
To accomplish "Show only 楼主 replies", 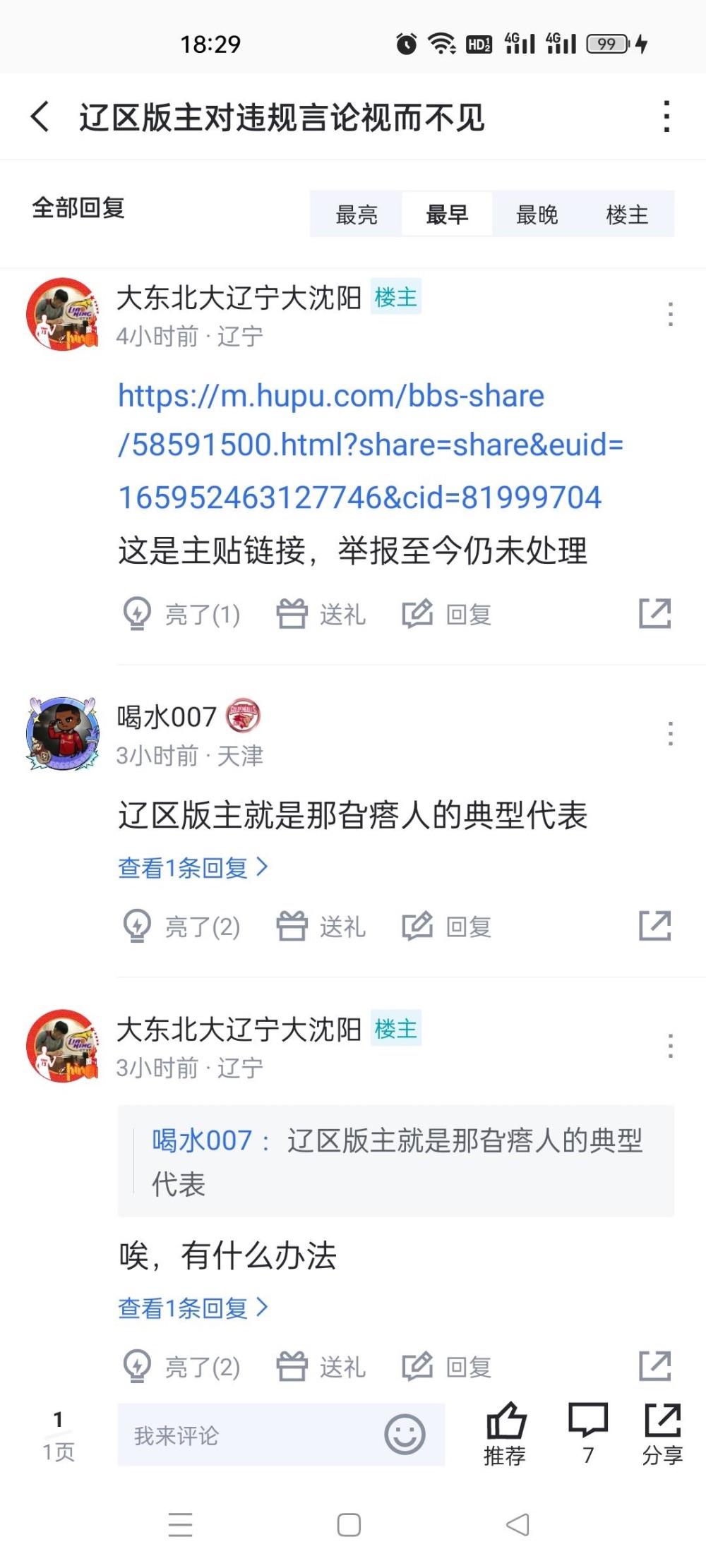I will pos(627,214).
